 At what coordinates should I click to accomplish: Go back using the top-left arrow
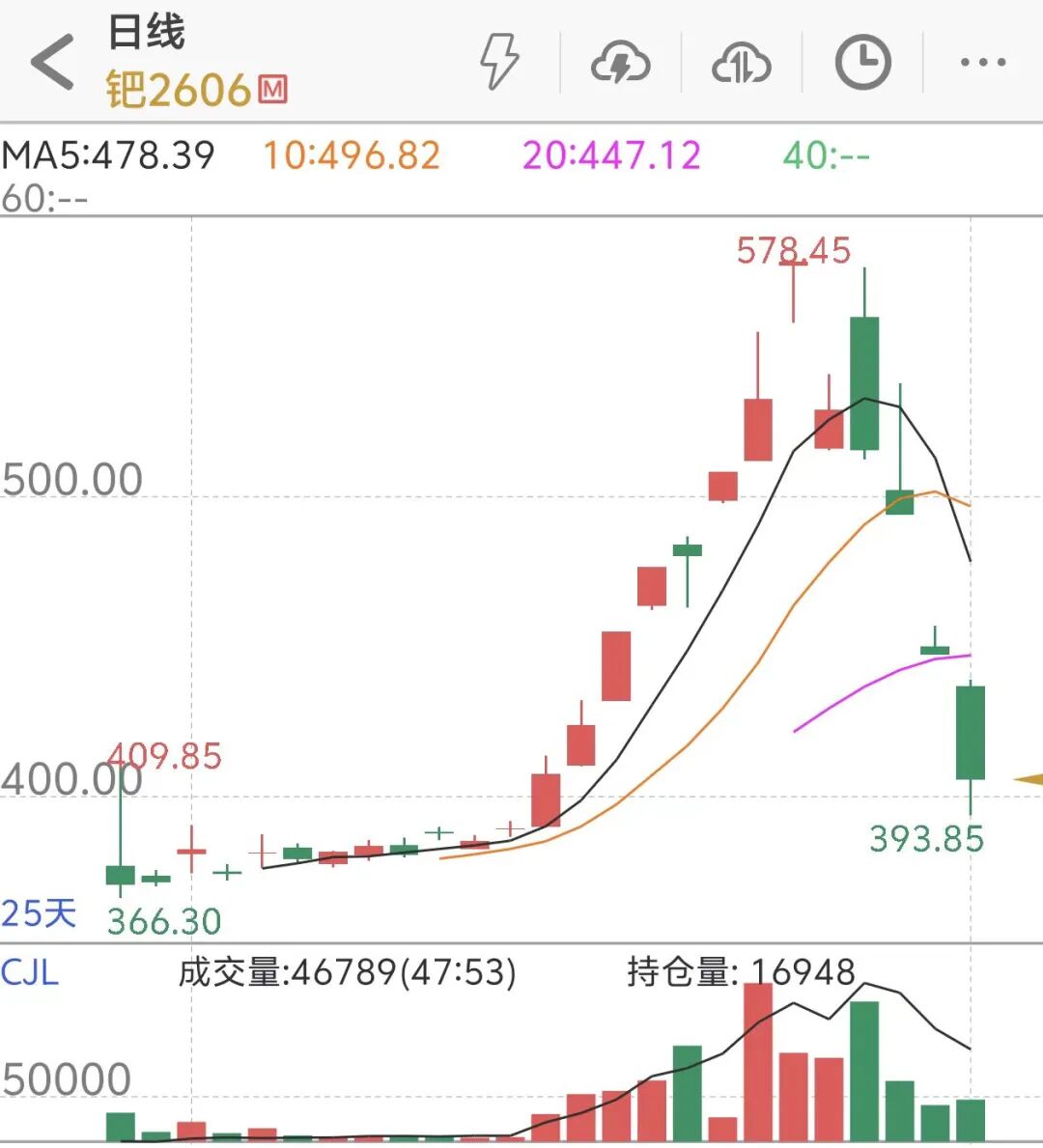pyautogui.click(x=52, y=63)
